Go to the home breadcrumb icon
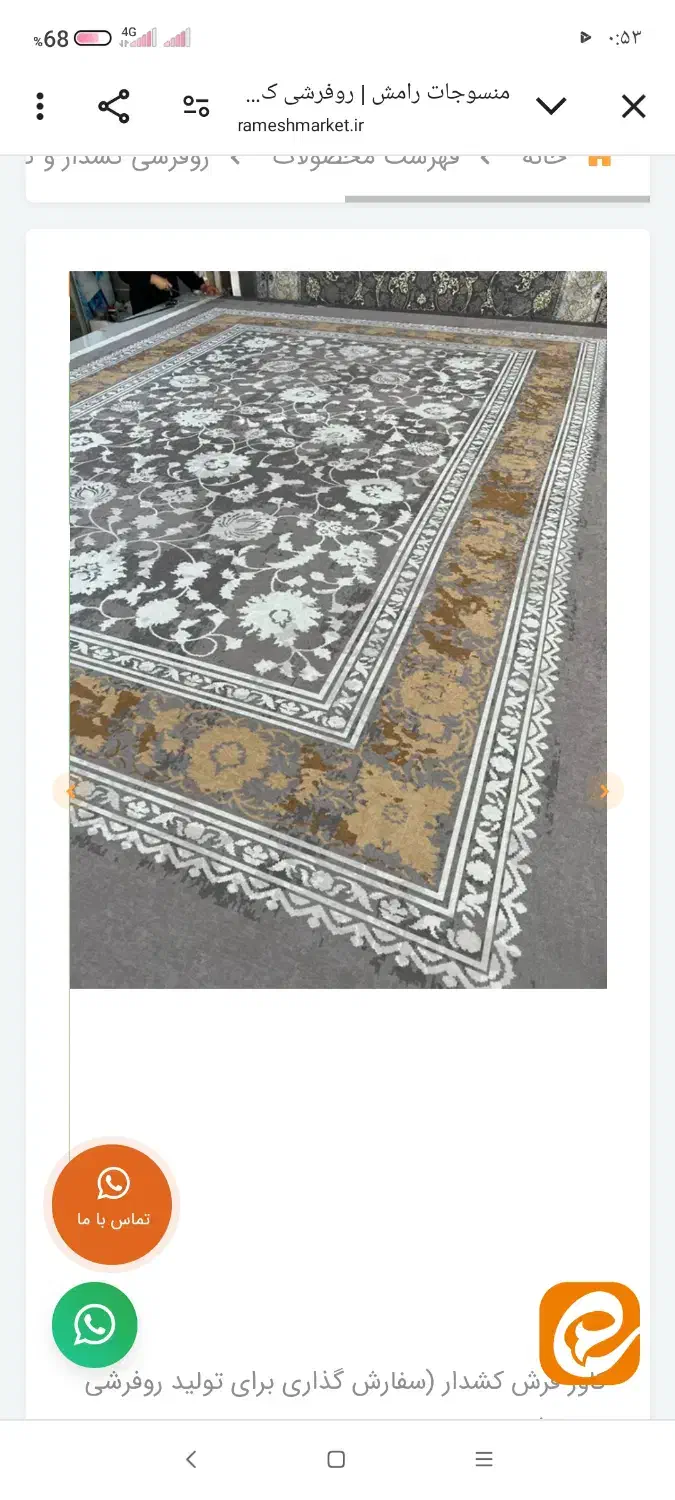This screenshot has height=1500, width=675. coord(599,159)
